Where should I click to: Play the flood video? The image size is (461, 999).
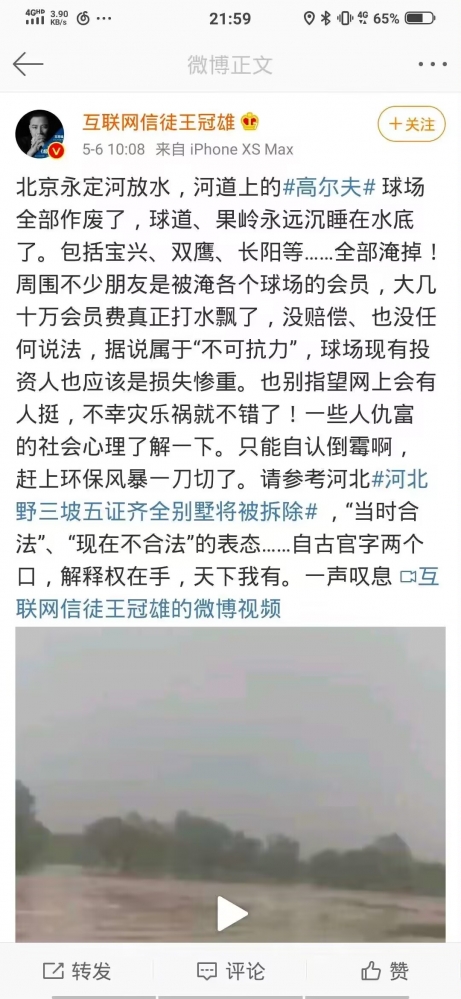pyautogui.click(x=230, y=914)
